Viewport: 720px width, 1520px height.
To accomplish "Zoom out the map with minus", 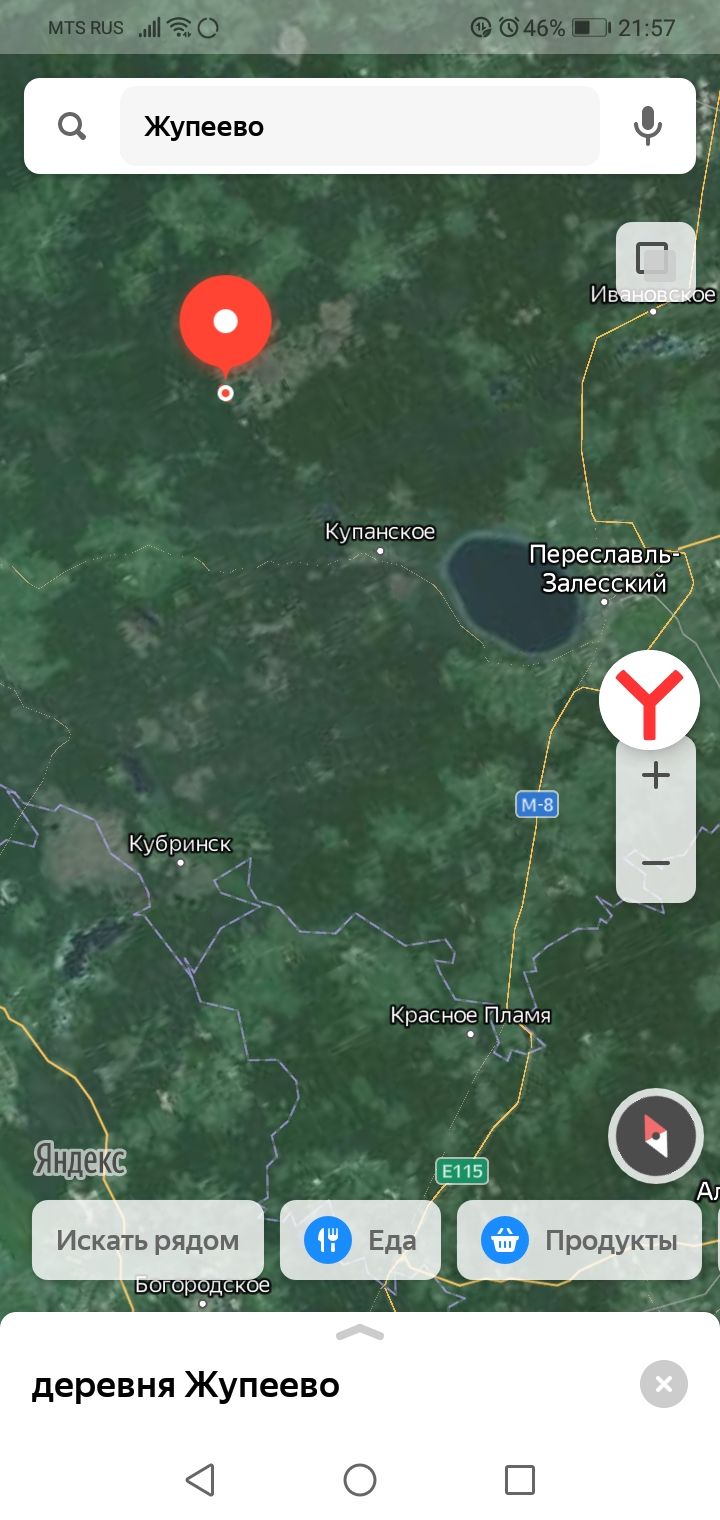I will tap(656, 862).
